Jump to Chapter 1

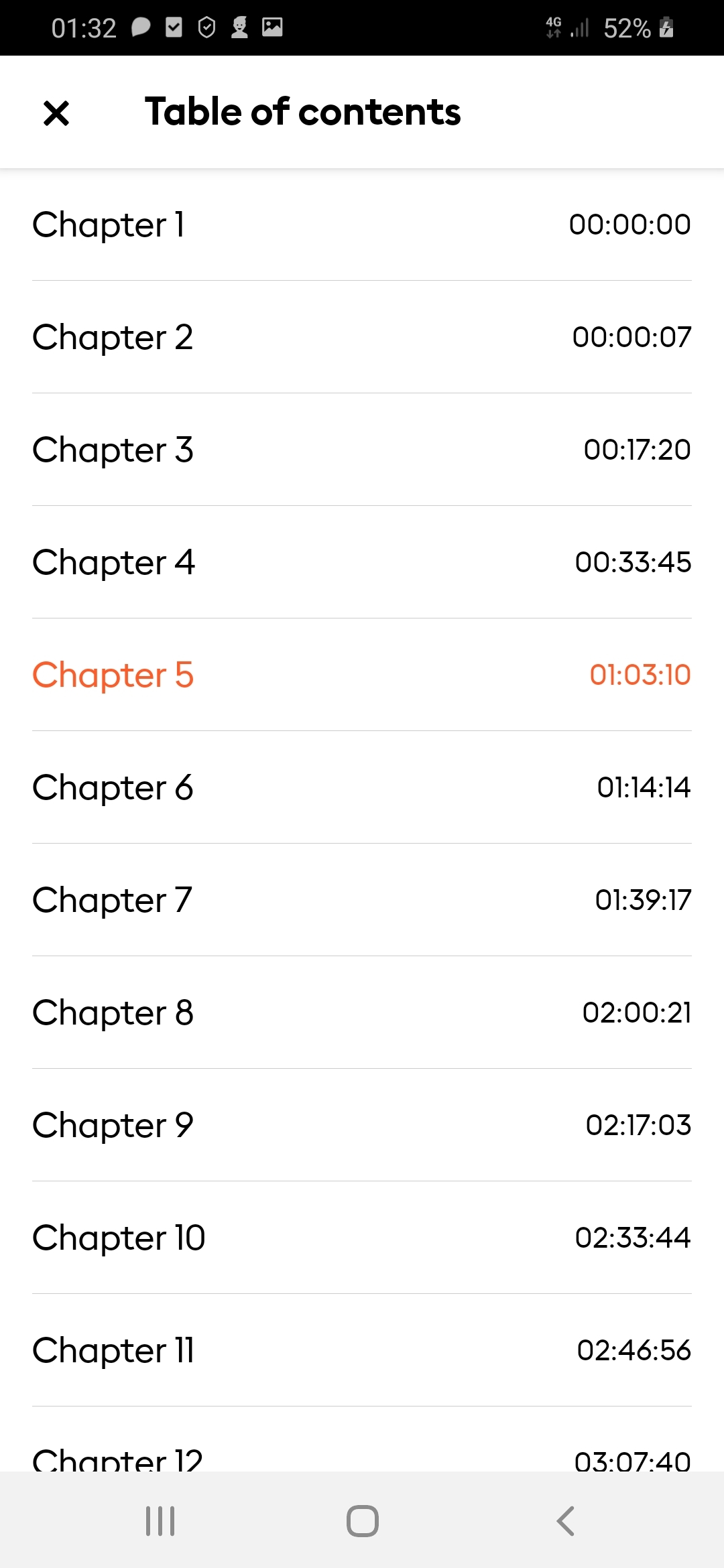point(362,224)
